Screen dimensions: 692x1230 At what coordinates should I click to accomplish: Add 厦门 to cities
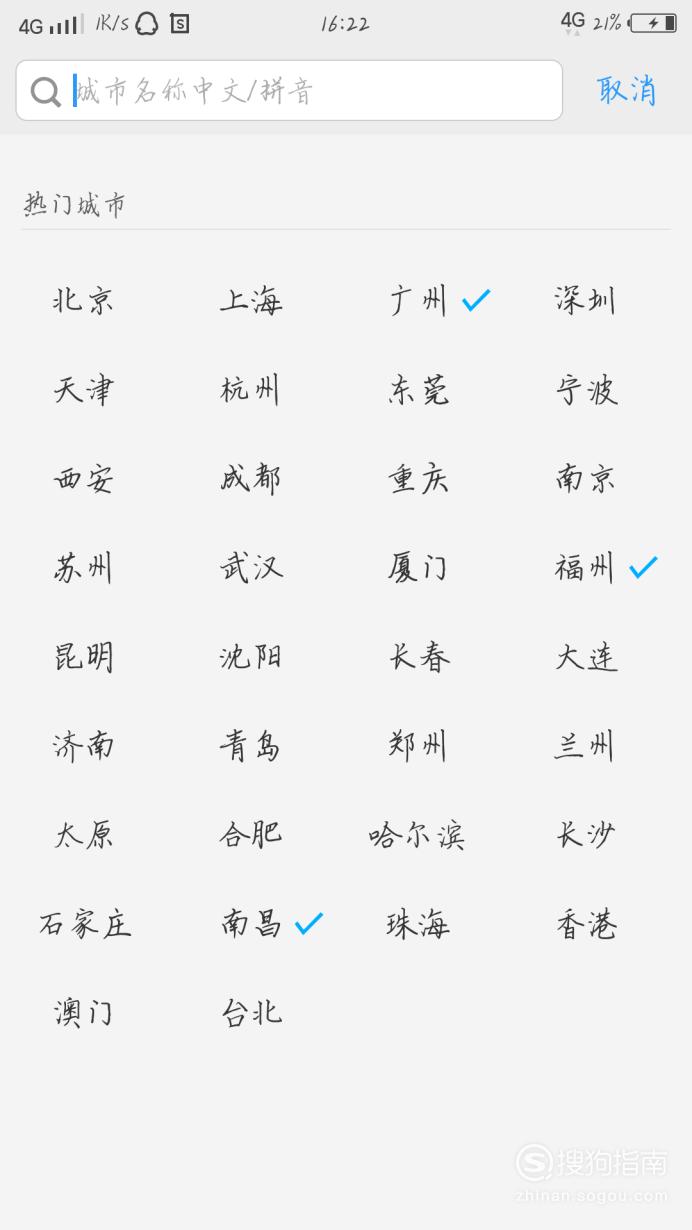[419, 567]
